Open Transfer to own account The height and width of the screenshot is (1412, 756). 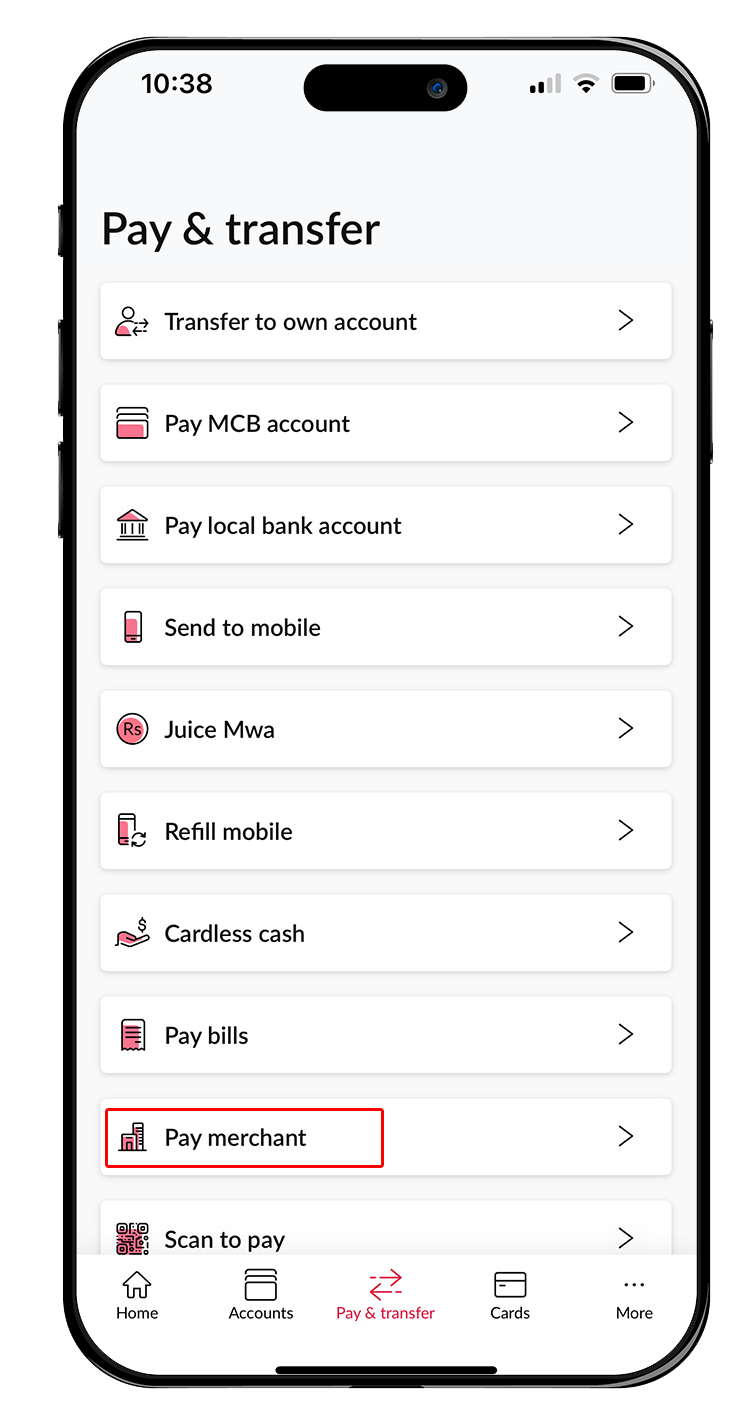coord(385,321)
